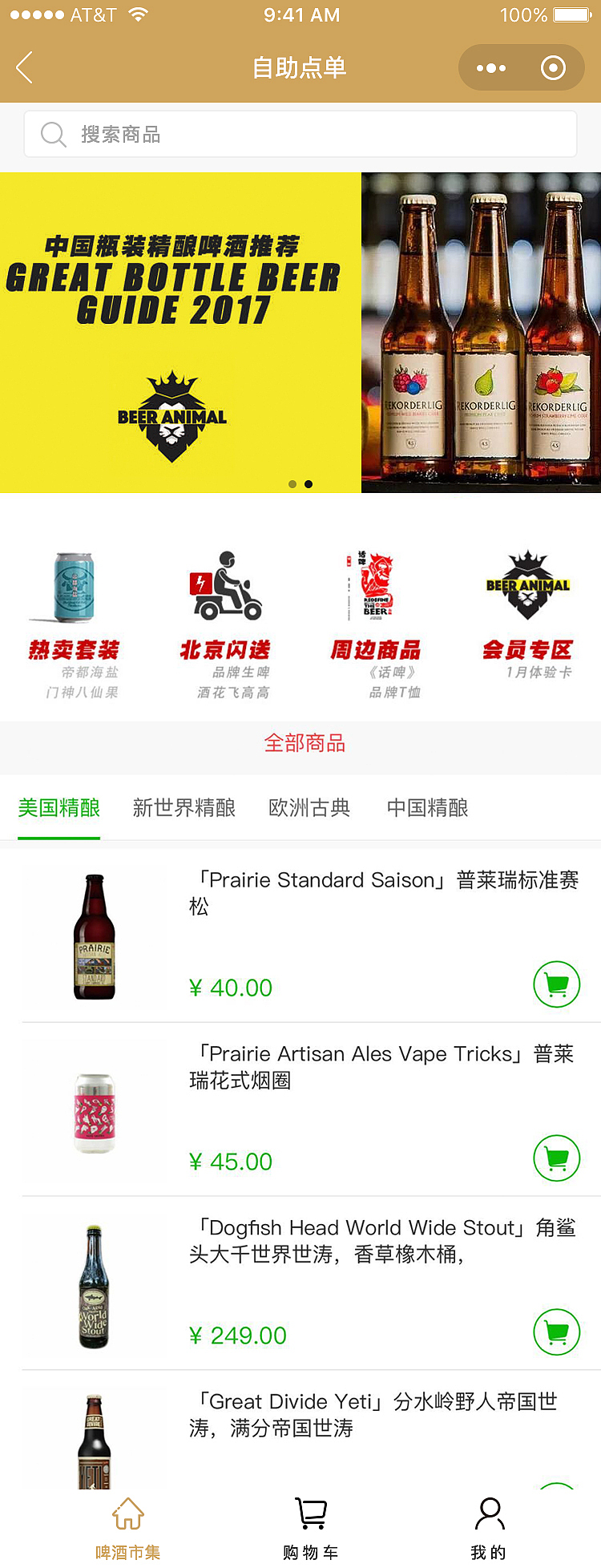Select the 啤酒市集 home tab

(127, 1522)
